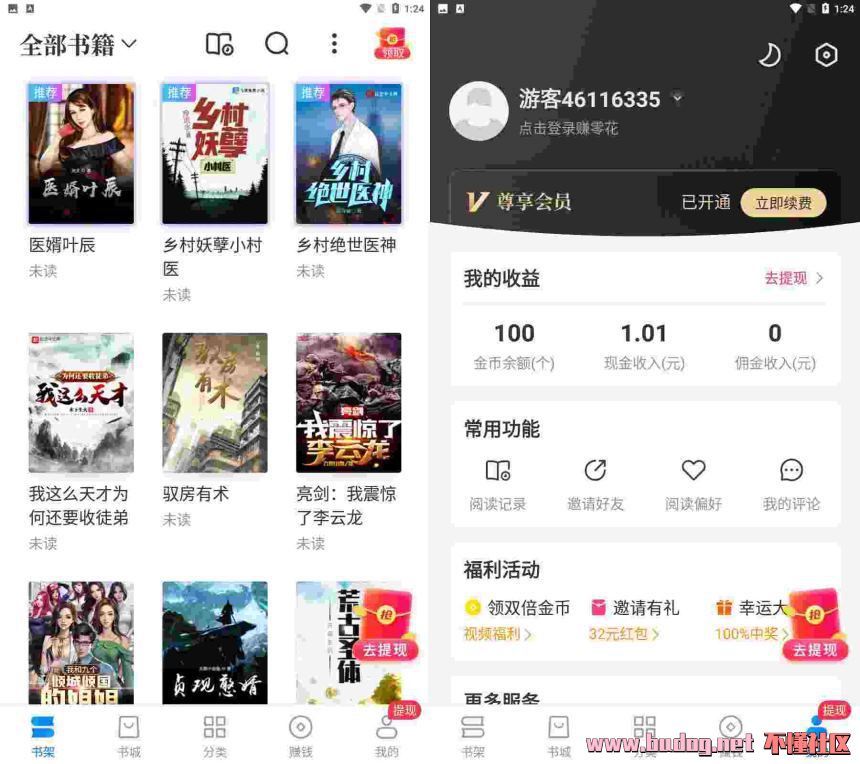This screenshot has height=764, width=860.
Task: Open 阅读偏好 reading preferences
Action: pos(693,484)
